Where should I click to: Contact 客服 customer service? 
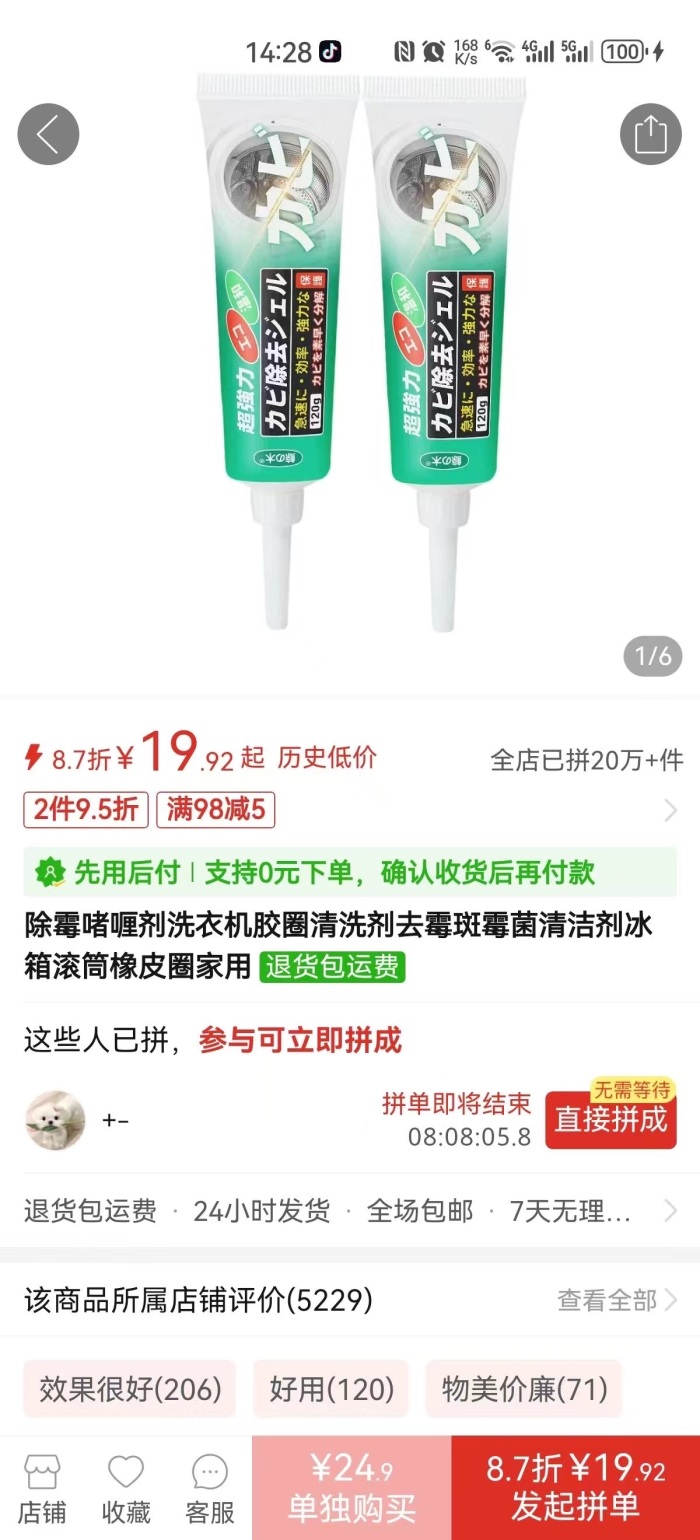[x=210, y=1488]
